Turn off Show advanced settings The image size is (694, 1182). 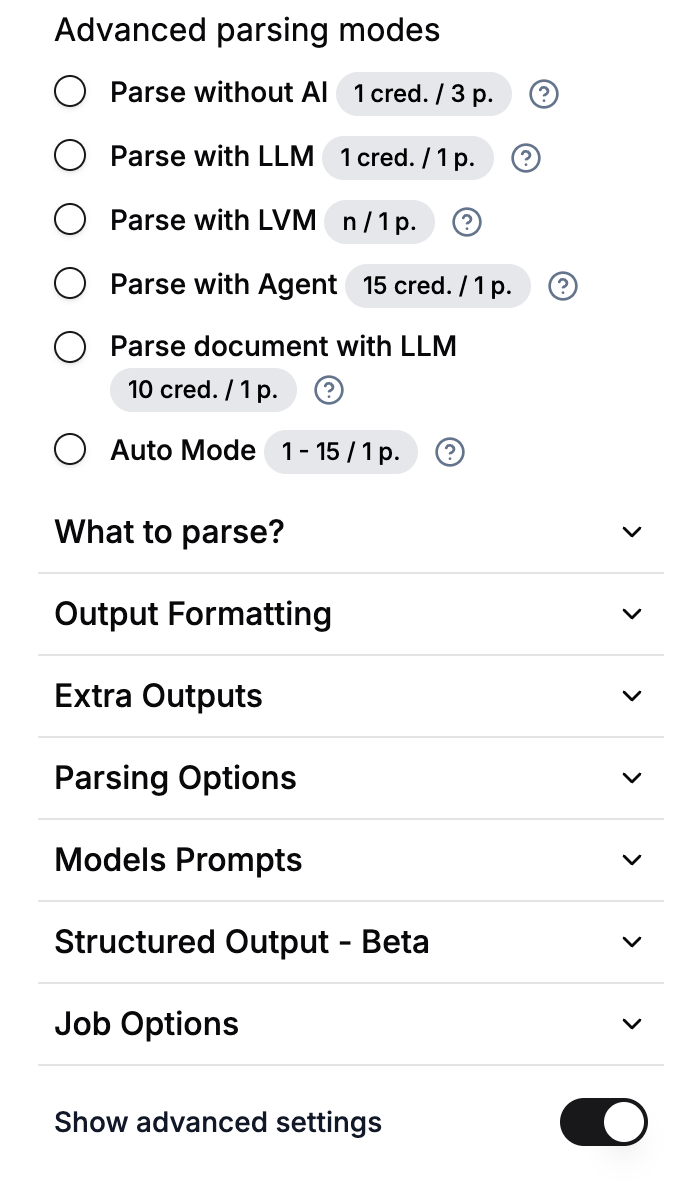(x=604, y=1122)
